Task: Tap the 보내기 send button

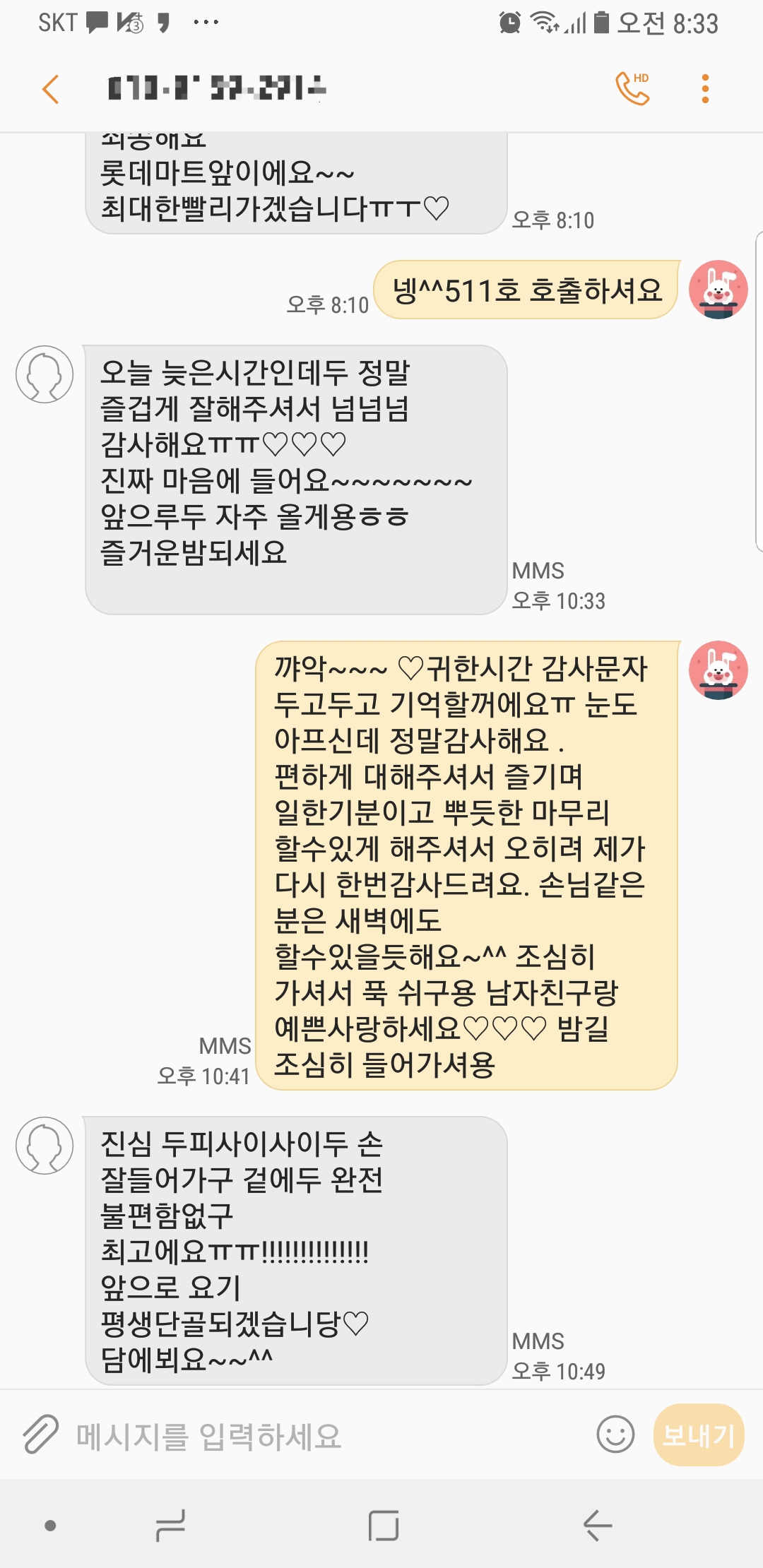Action: [x=698, y=1435]
